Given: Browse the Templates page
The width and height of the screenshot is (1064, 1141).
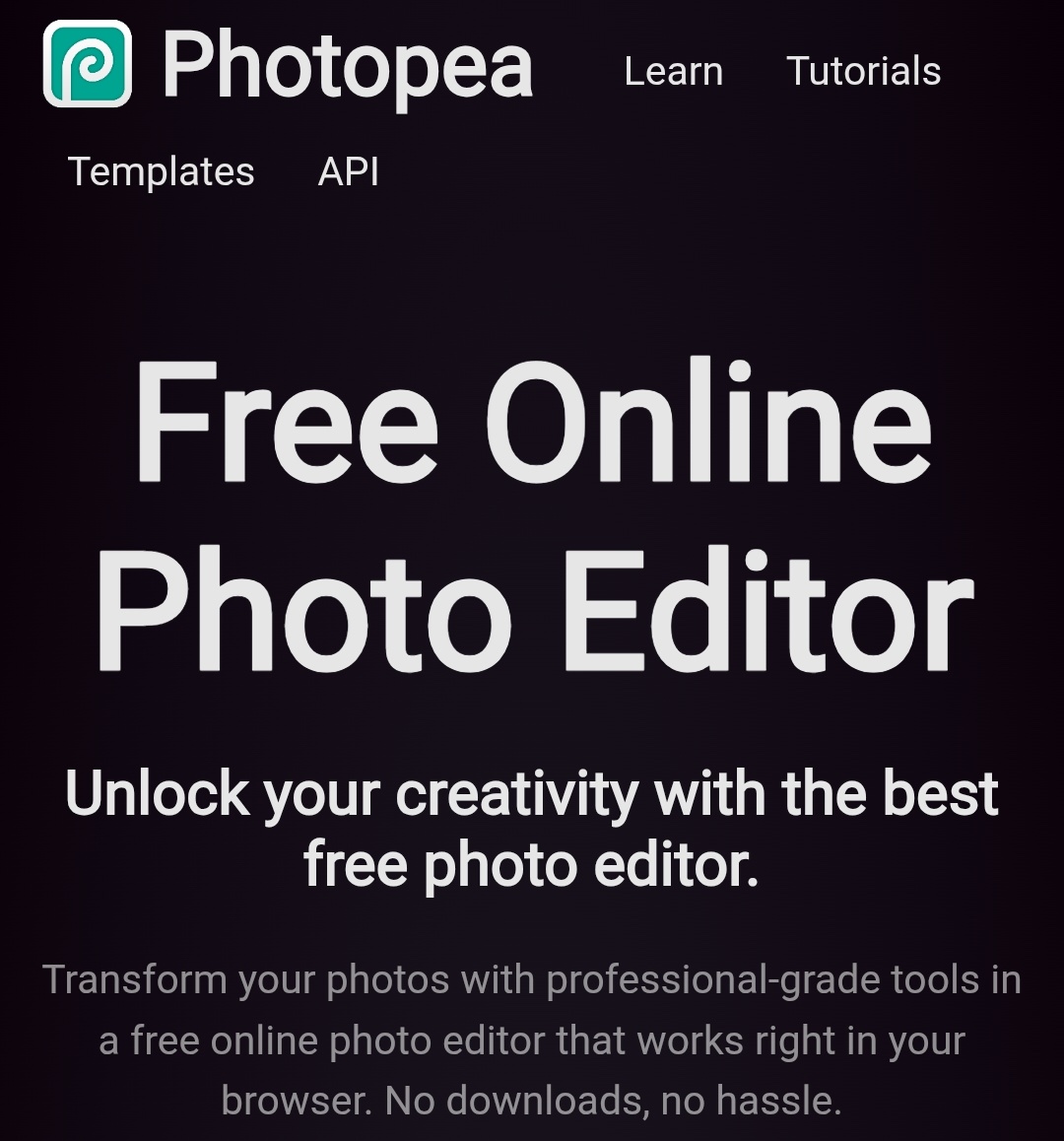Looking at the screenshot, I should click(x=162, y=172).
